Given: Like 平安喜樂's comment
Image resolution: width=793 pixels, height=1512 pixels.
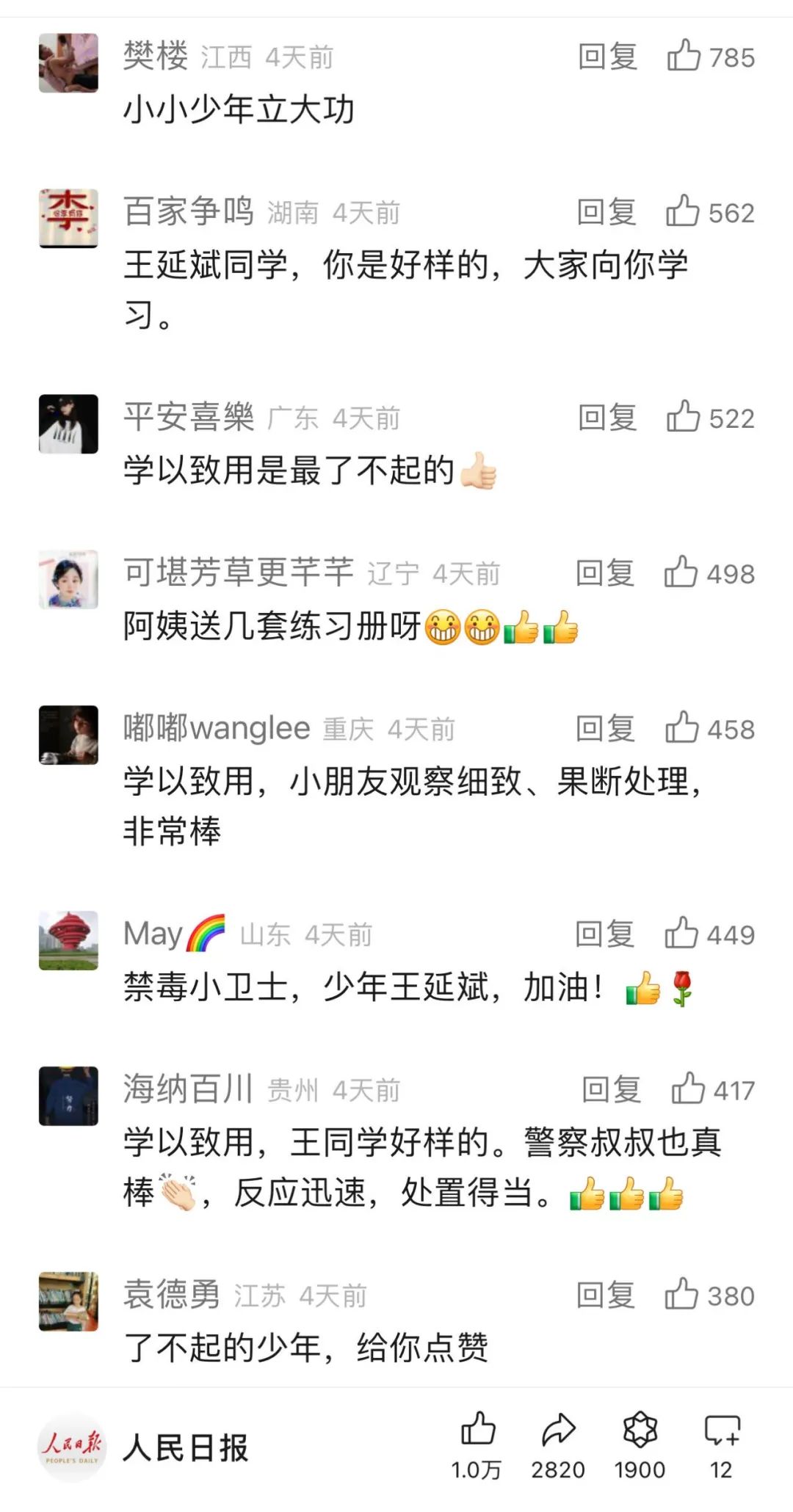Looking at the screenshot, I should 710,418.
